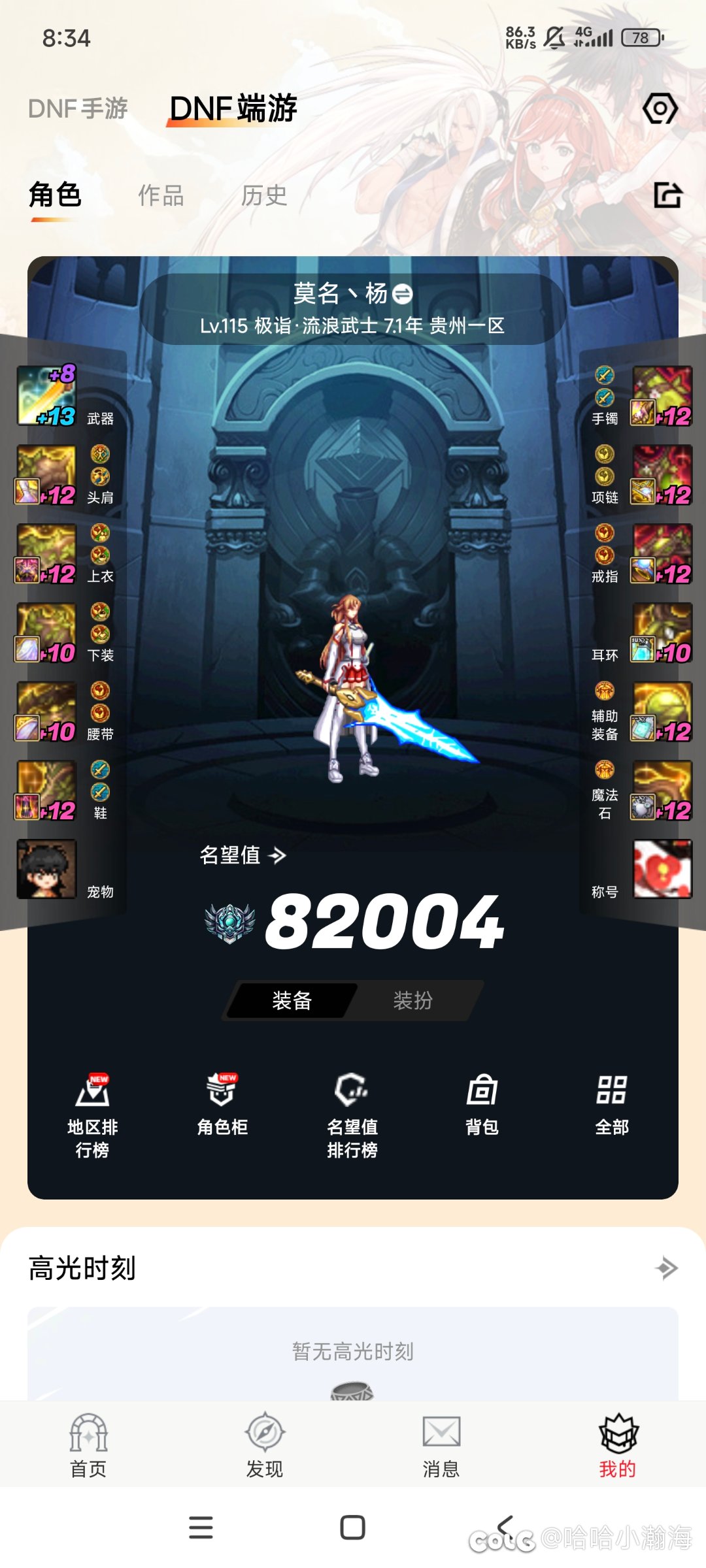Viewport: 706px width, 1568px height.
Task: Open 名望值排行榜
Action: [352, 1115]
